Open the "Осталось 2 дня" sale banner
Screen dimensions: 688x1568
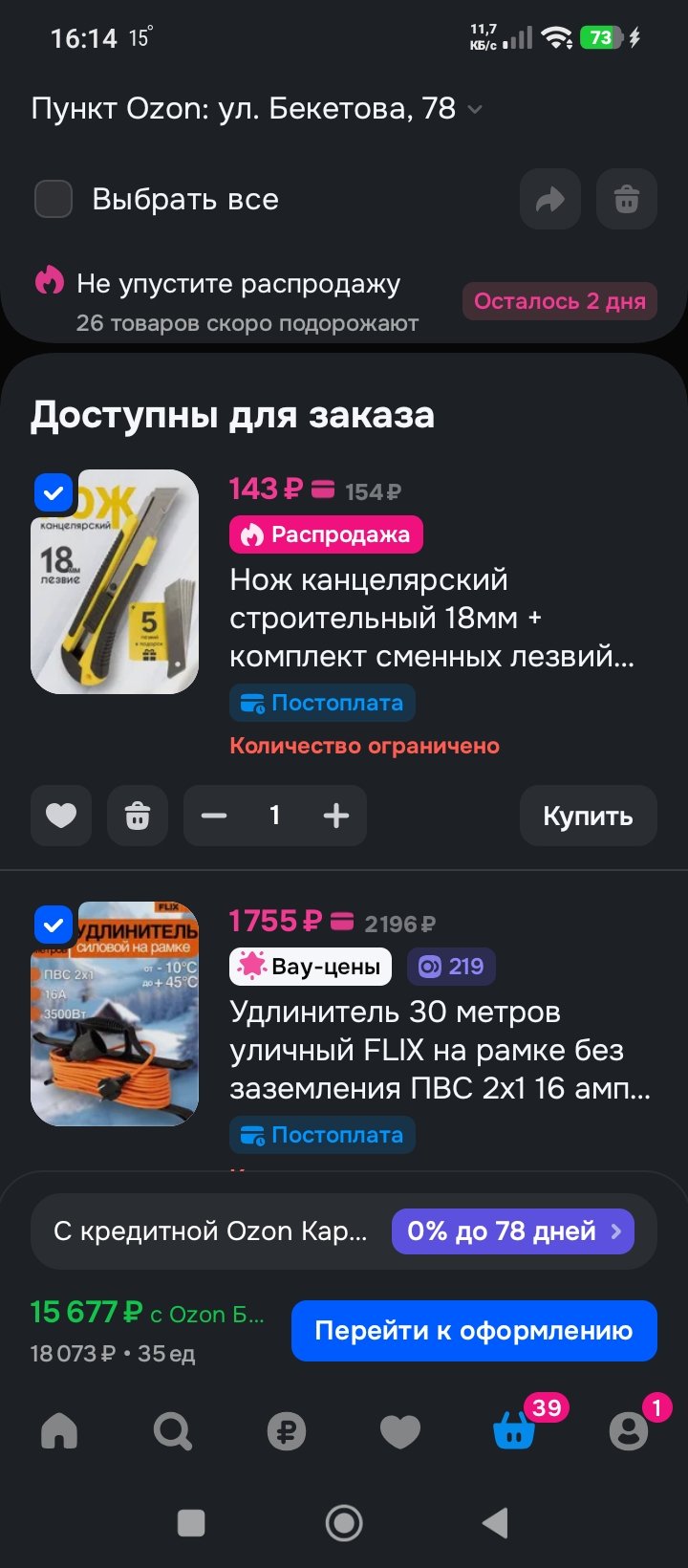tap(559, 301)
